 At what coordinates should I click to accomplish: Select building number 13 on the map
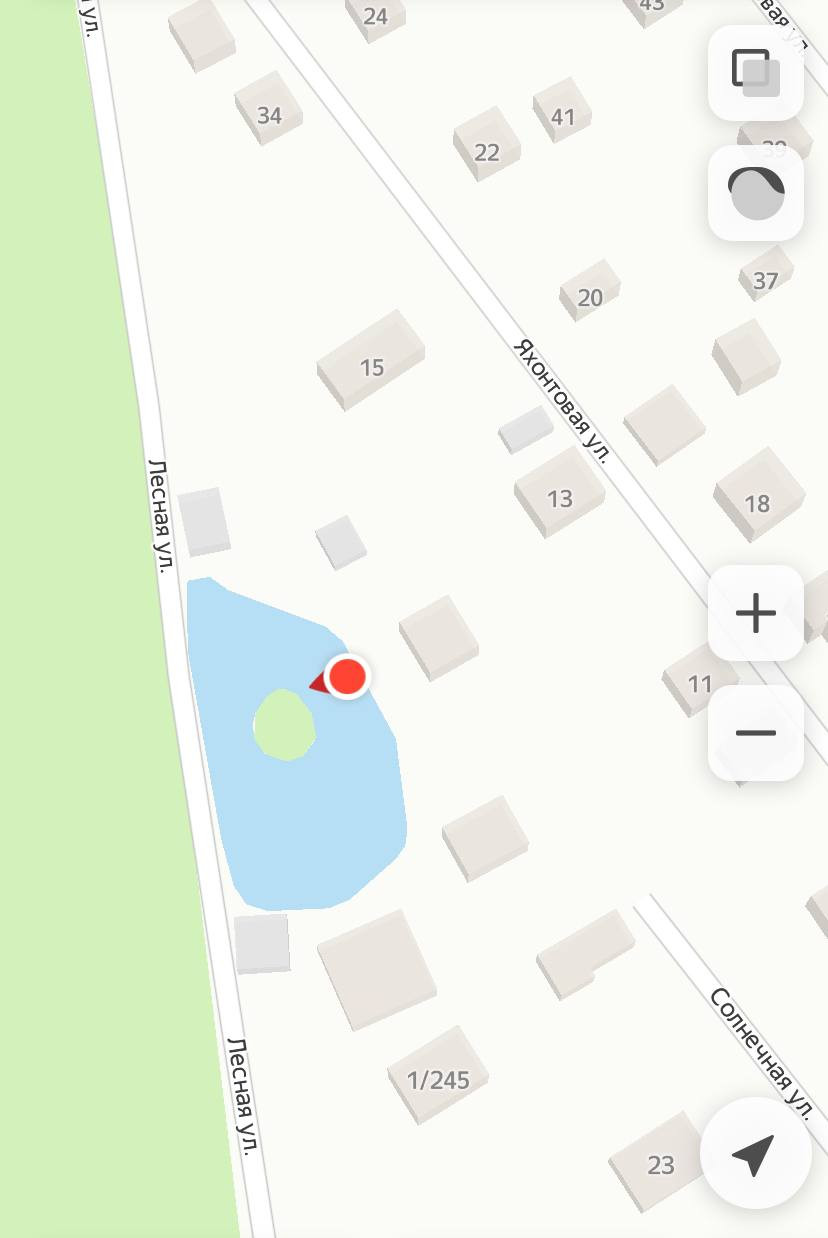(x=559, y=497)
